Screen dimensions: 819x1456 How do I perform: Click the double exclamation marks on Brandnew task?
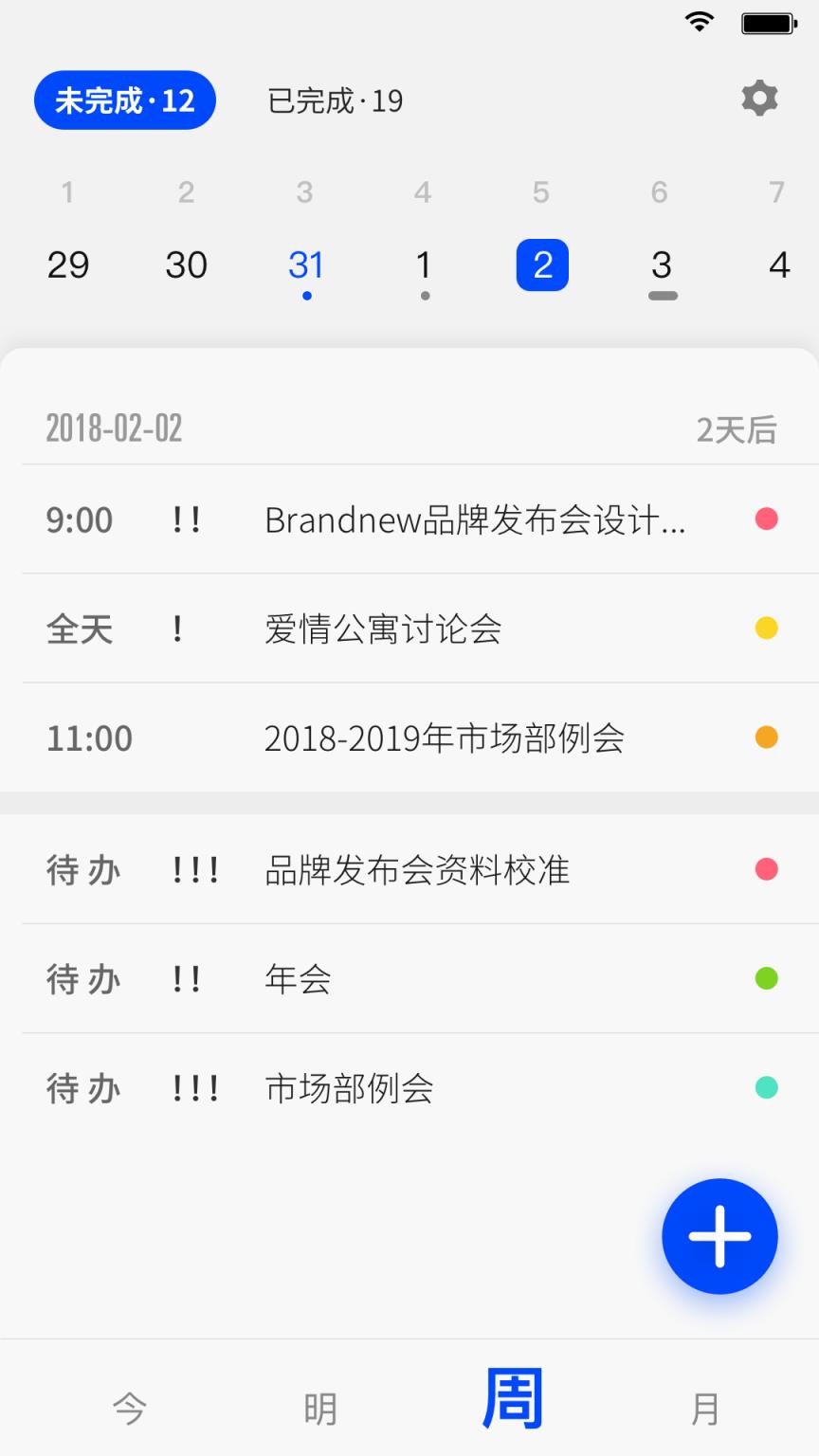point(183,519)
